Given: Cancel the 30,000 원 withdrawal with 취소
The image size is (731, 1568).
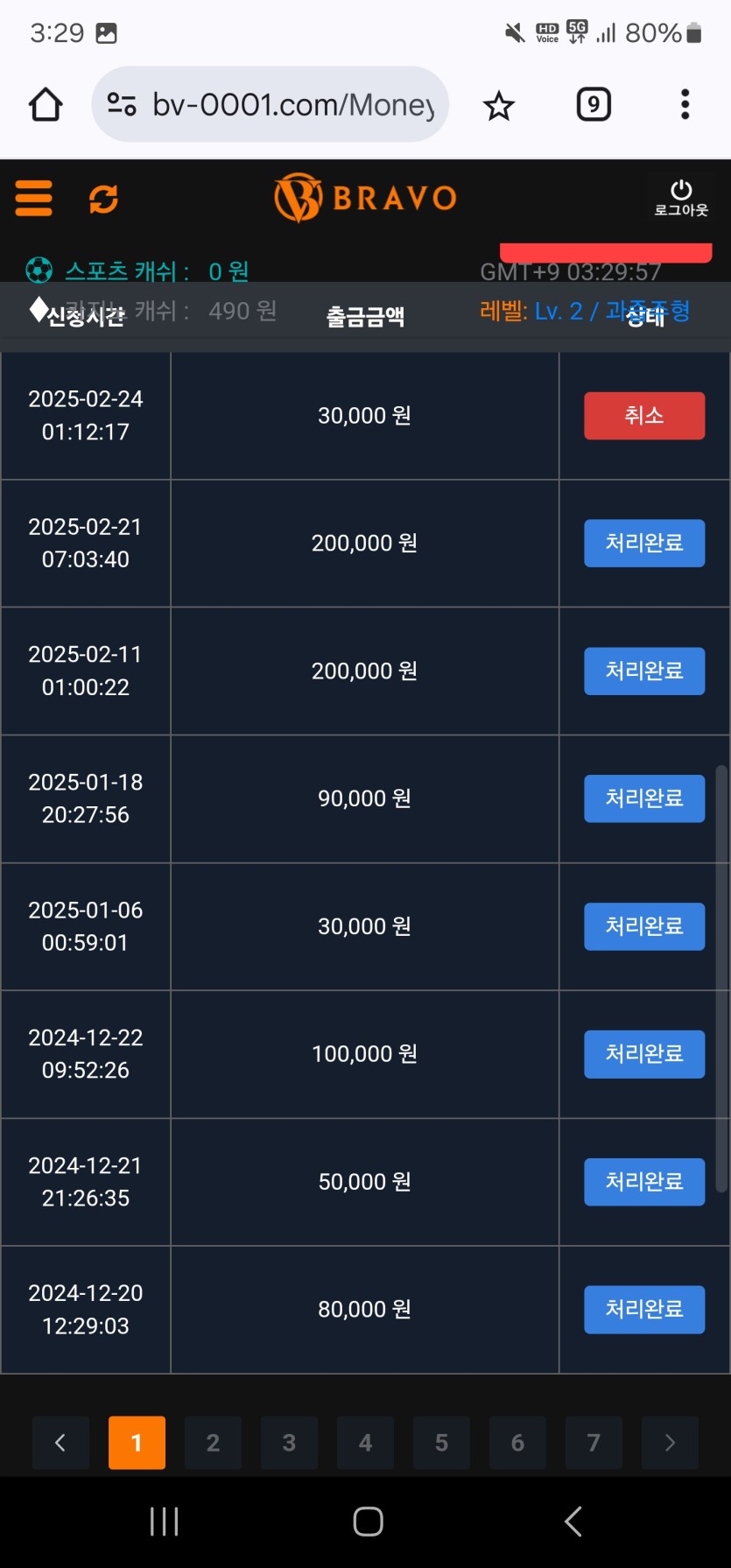Looking at the screenshot, I should pyautogui.click(x=643, y=416).
